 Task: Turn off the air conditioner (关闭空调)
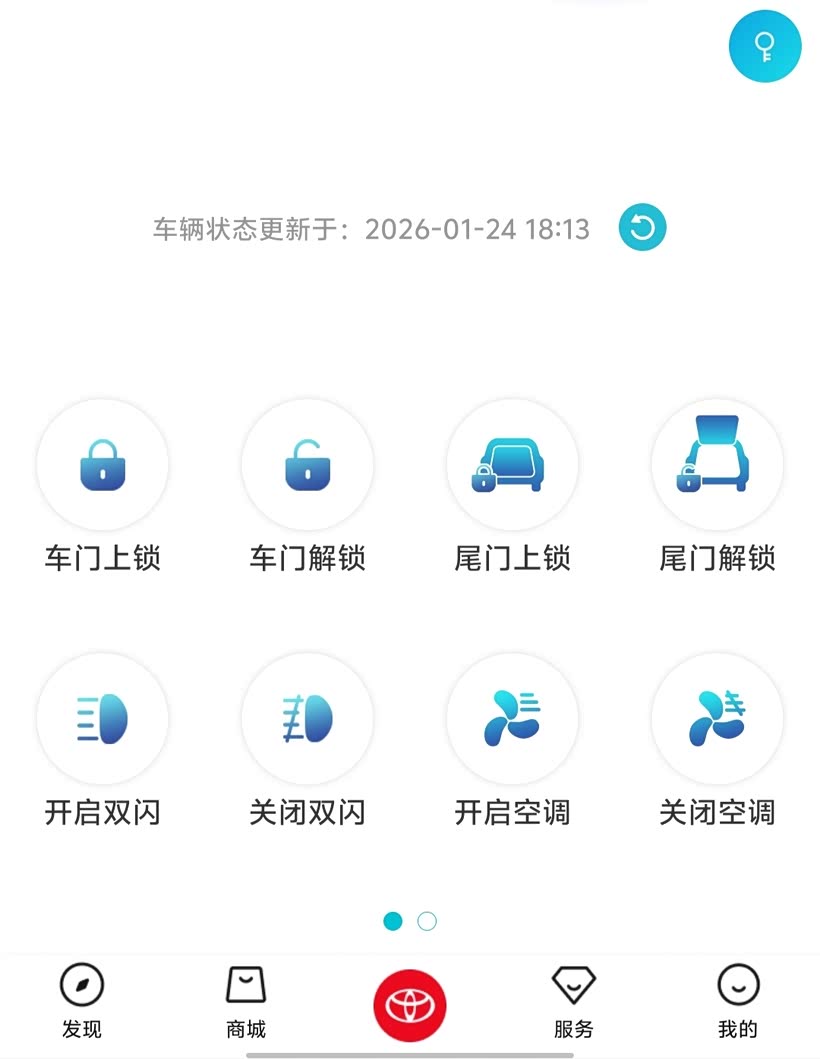tap(717, 719)
